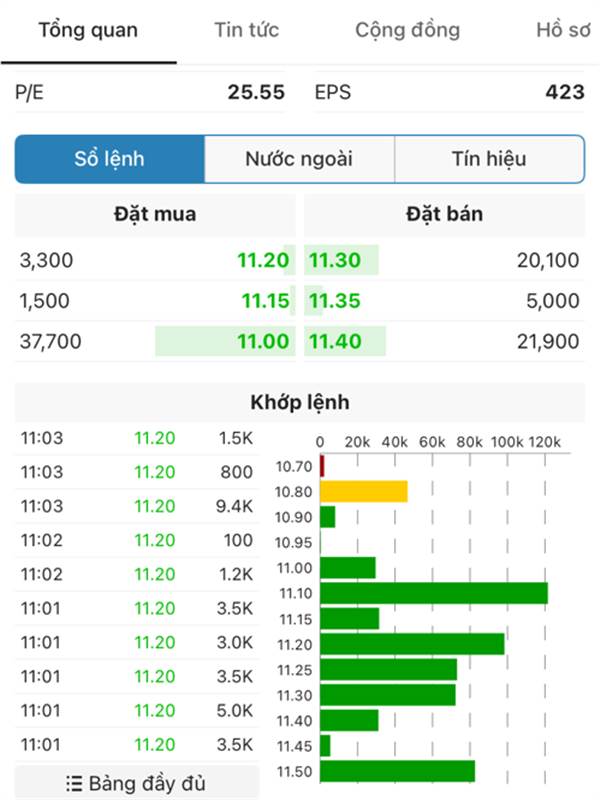Image resolution: width=600 pixels, height=800 pixels.
Task: Select the Tổng quan tab
Action: [88, 30]
